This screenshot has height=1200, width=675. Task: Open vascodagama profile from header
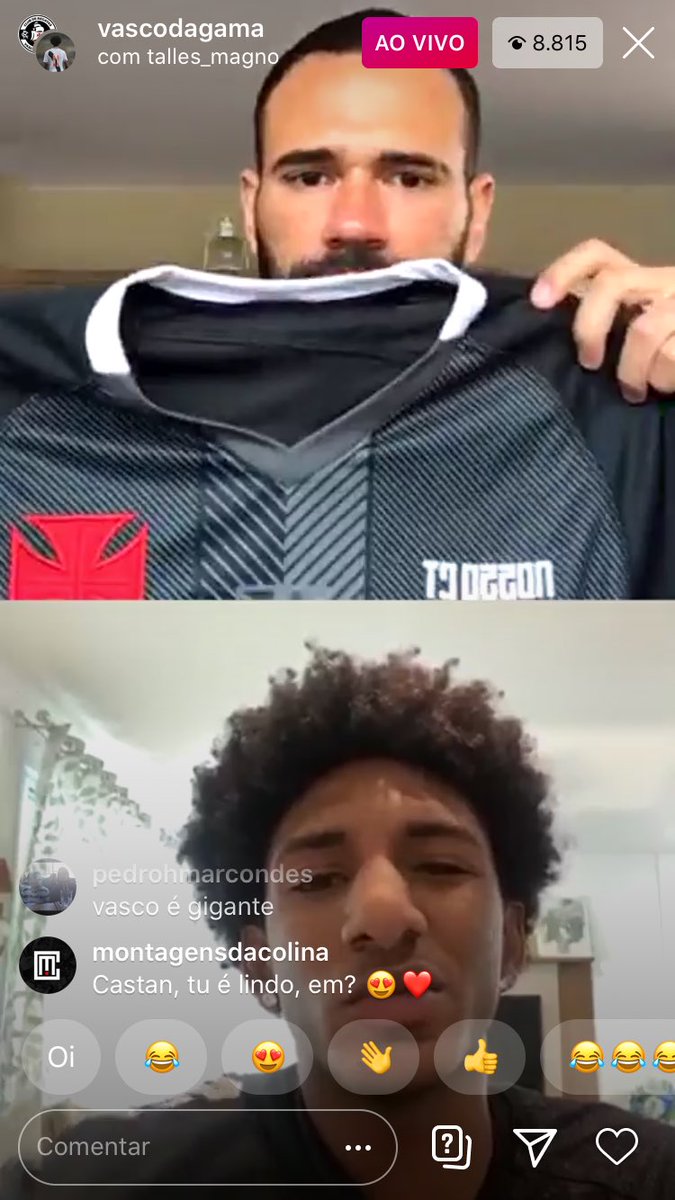tap(180, 29)
